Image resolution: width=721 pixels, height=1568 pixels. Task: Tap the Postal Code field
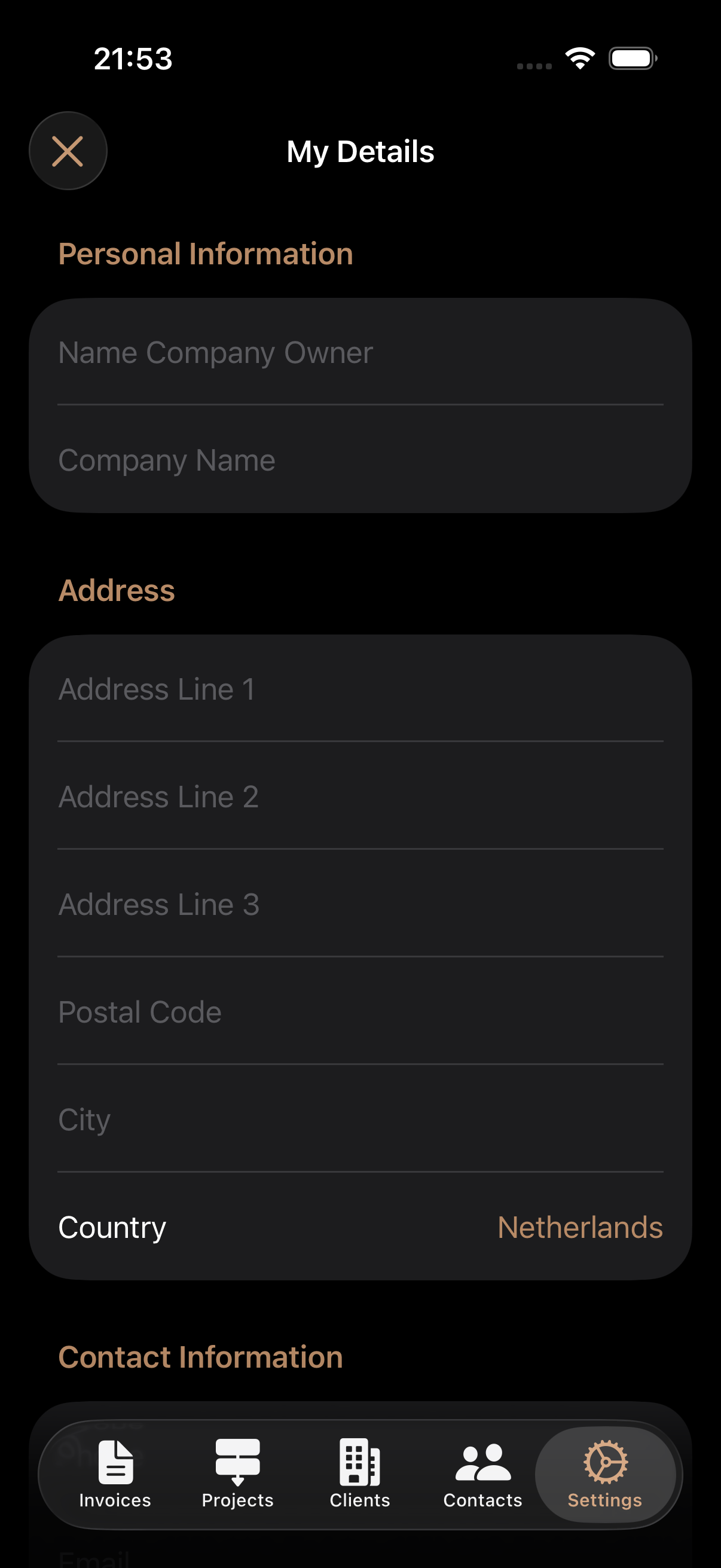pyautogui.click(x=243, y=1012)
